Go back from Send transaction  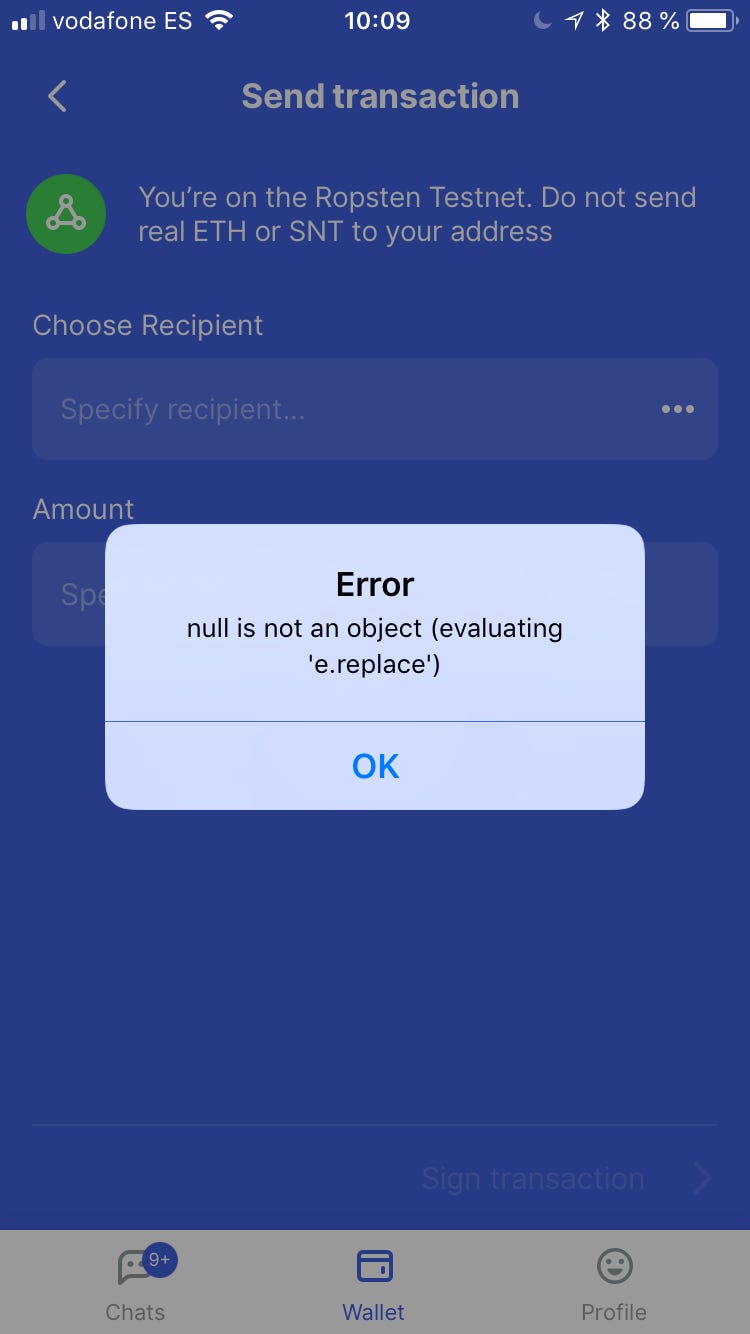58,96
